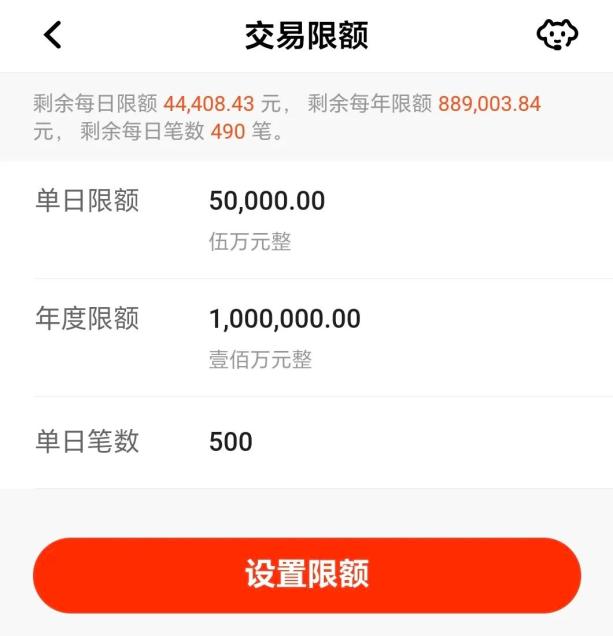The image size is (613, 636).
Task: Go back from 交易限额 page
Action: (52, 36)
